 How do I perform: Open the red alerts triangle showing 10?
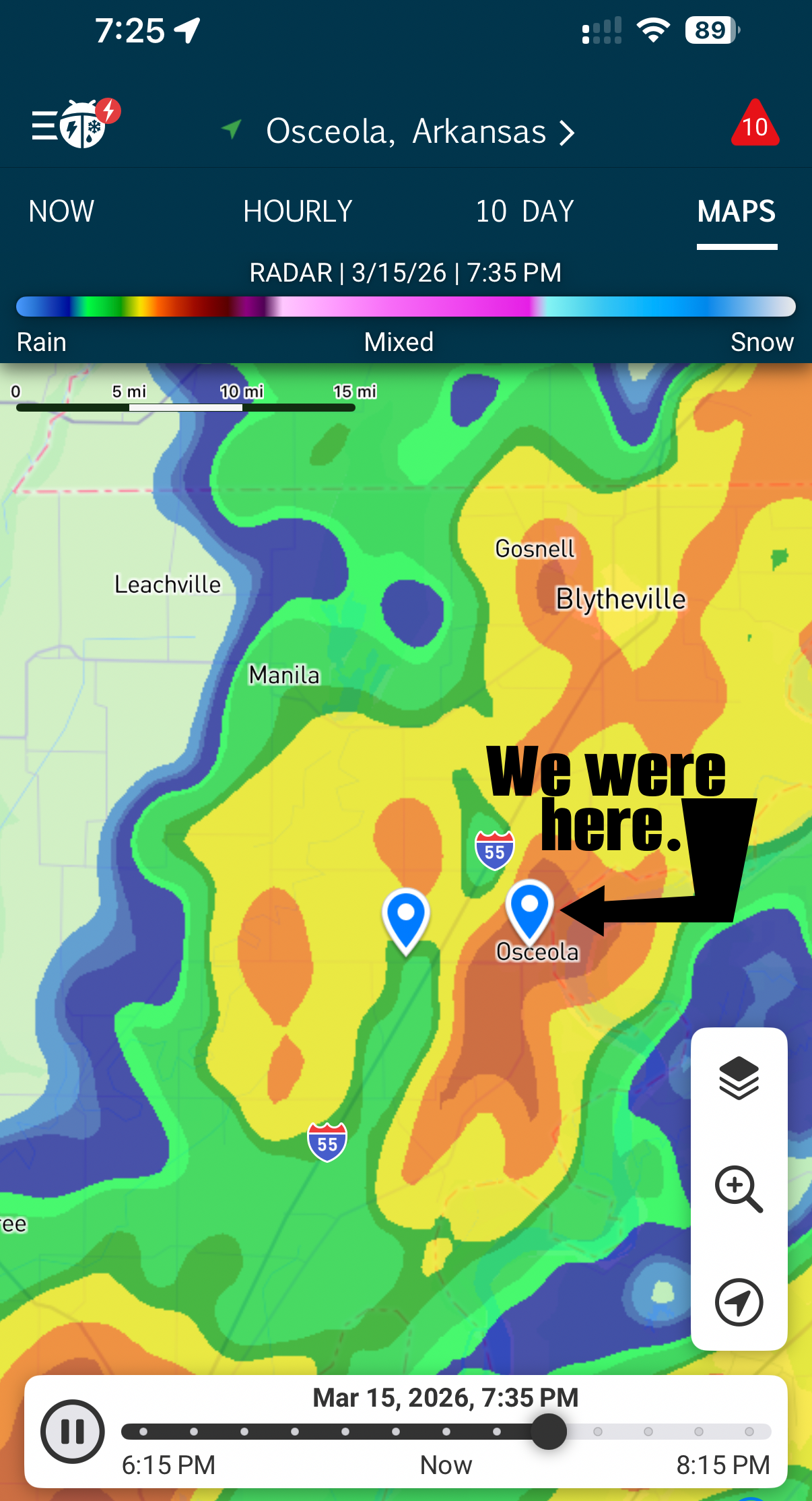pyautogui.click(x=755, y=125)
